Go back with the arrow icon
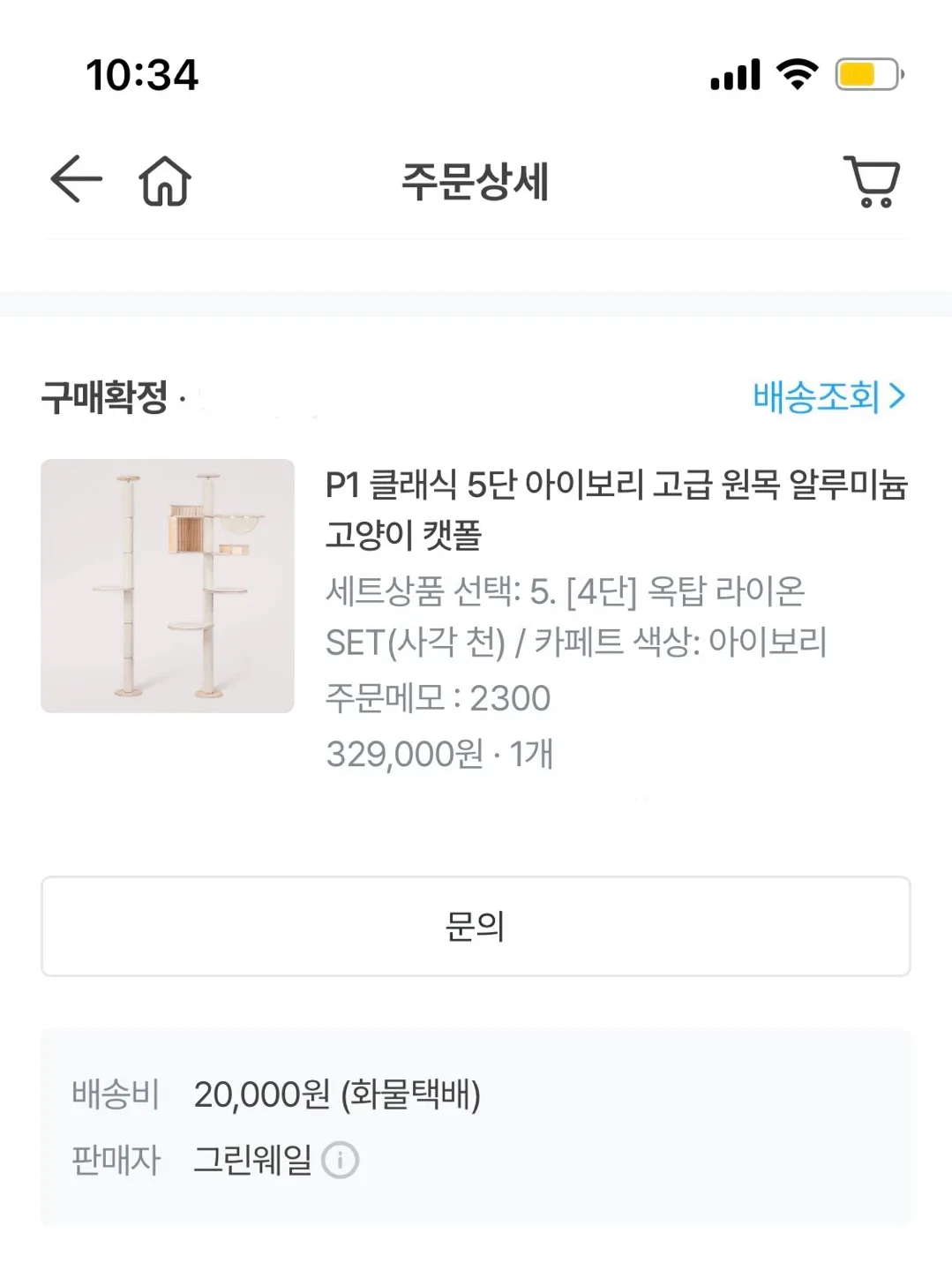Viewport: 952px width, 1271px height. pos(76,179)
